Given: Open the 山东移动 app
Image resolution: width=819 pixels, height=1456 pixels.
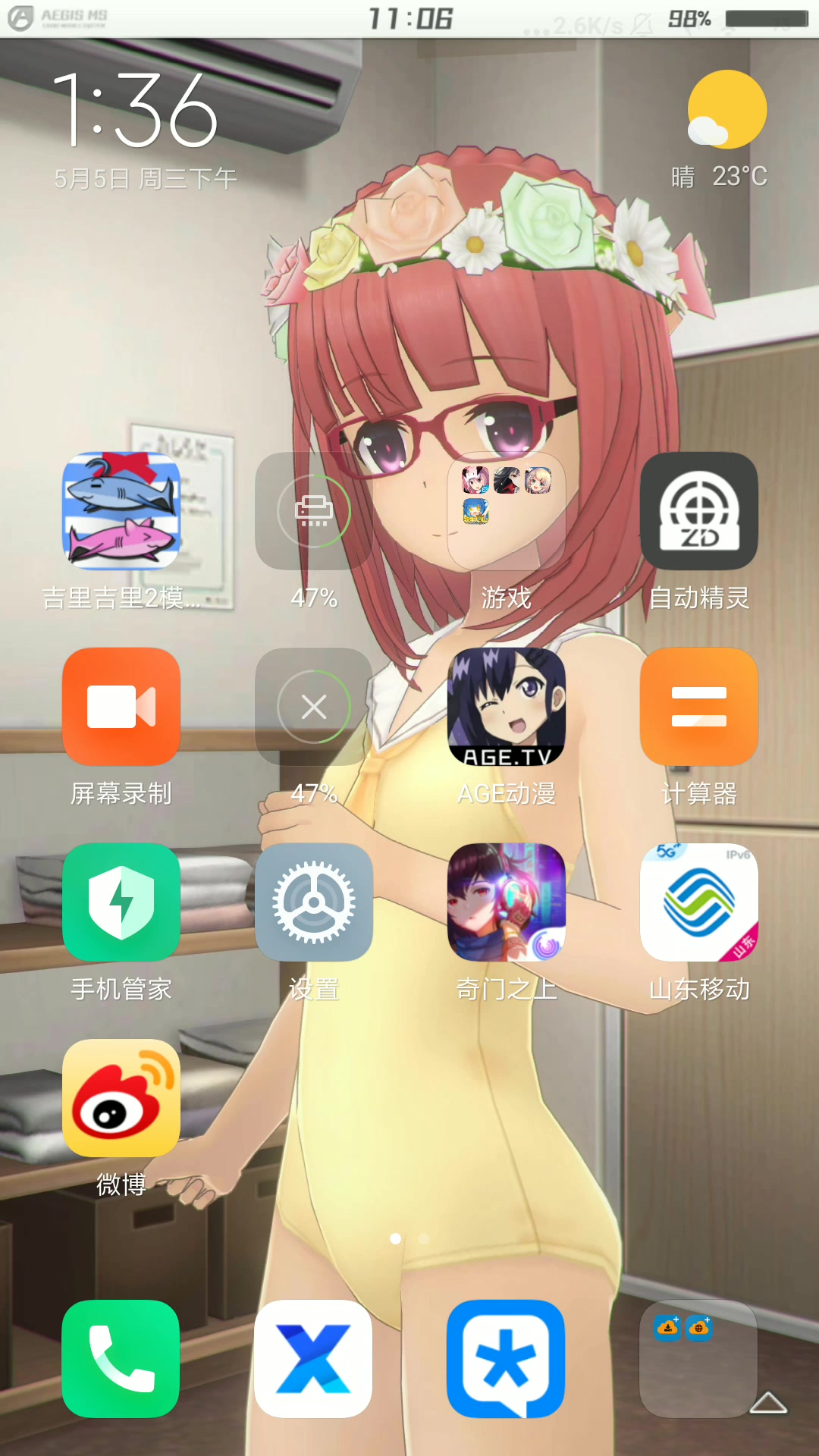Looking at the screenshot, I should 699,902.
